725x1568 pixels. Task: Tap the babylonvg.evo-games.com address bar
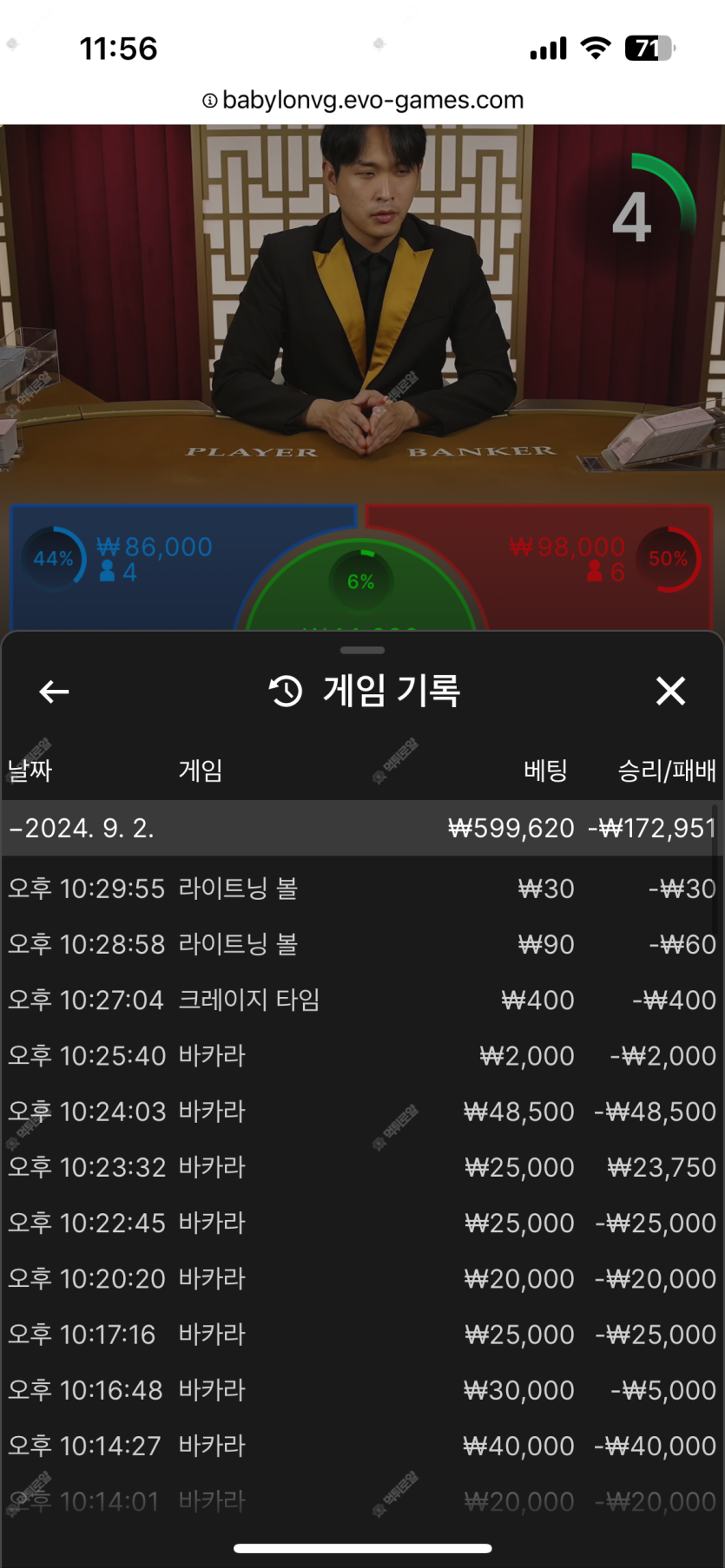pos(363,100)
